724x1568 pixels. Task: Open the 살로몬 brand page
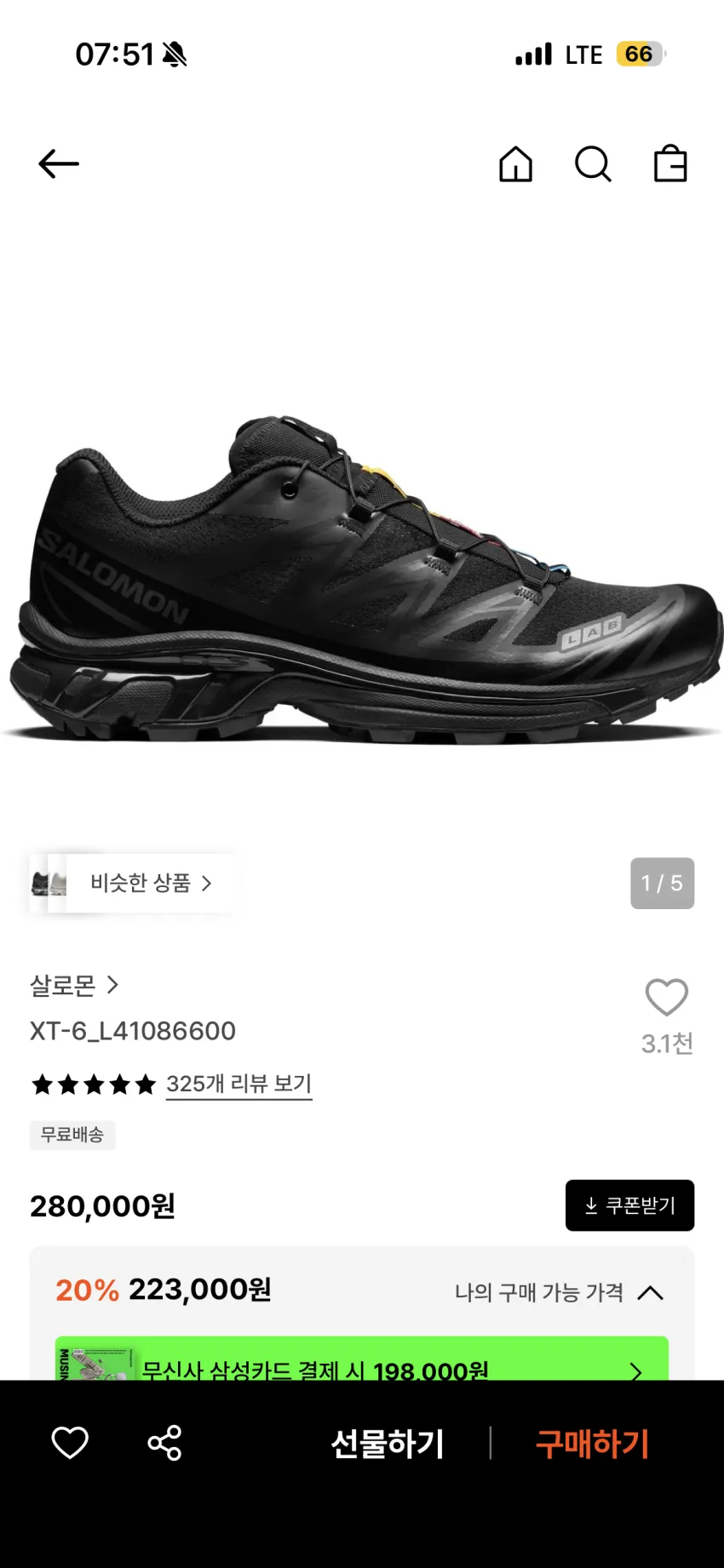[x=74, y=986]
